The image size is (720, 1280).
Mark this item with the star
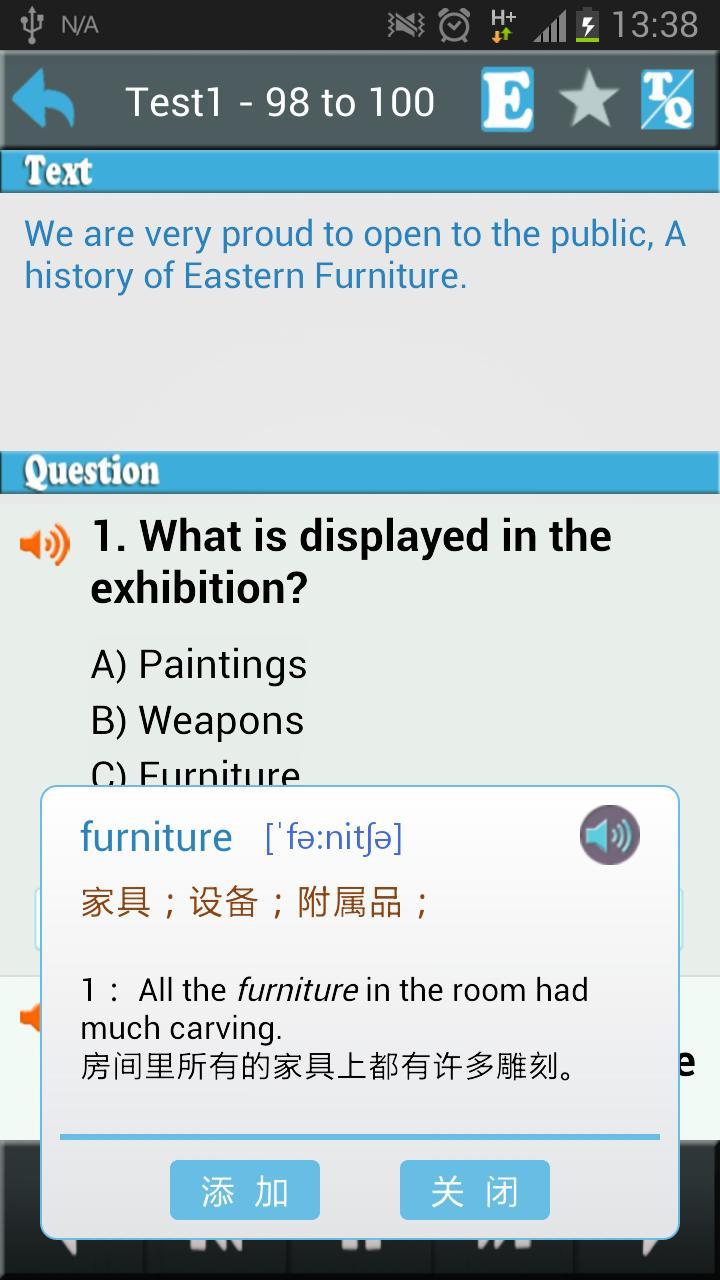pyautogui.click(x=588, y=100)
